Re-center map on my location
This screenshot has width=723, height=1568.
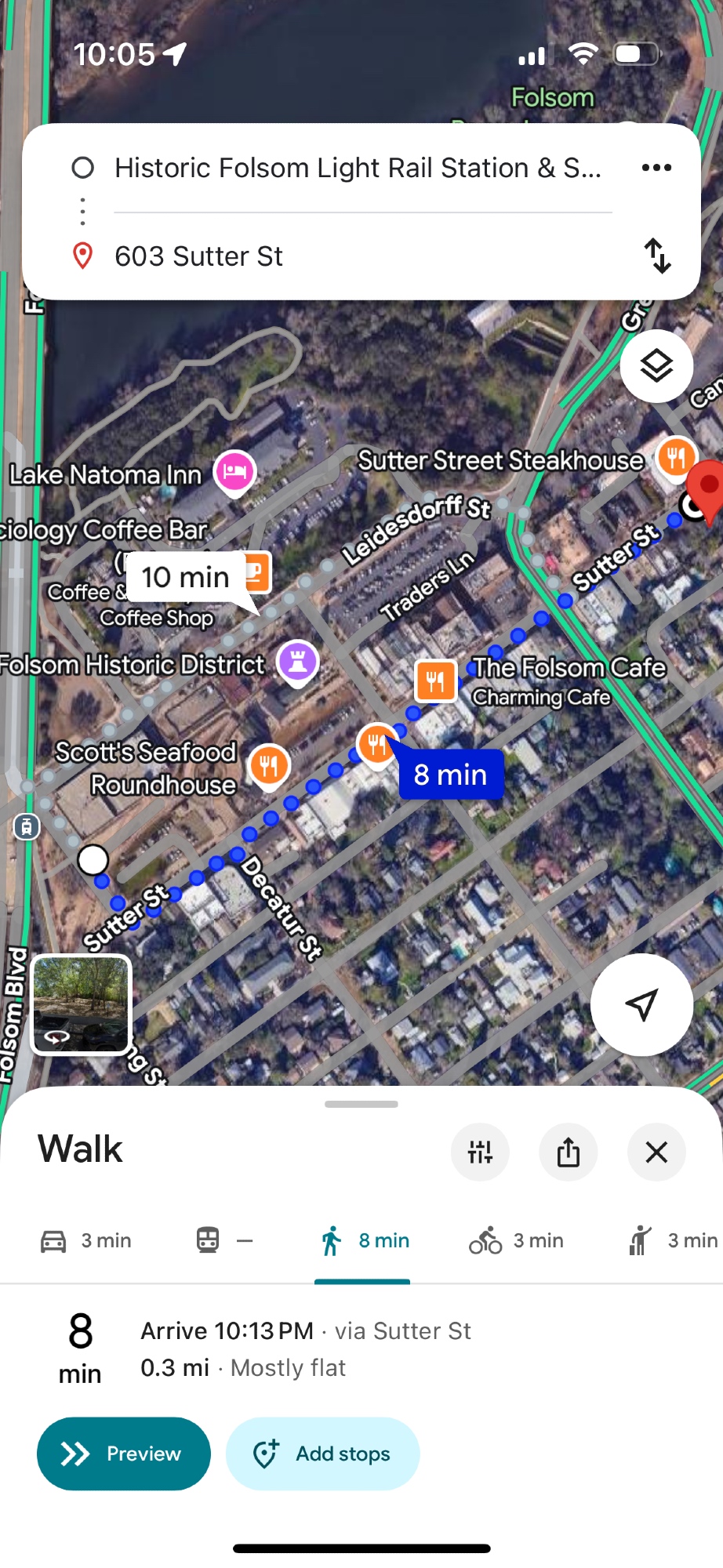pyautogui.click(x=641, y=1004)
